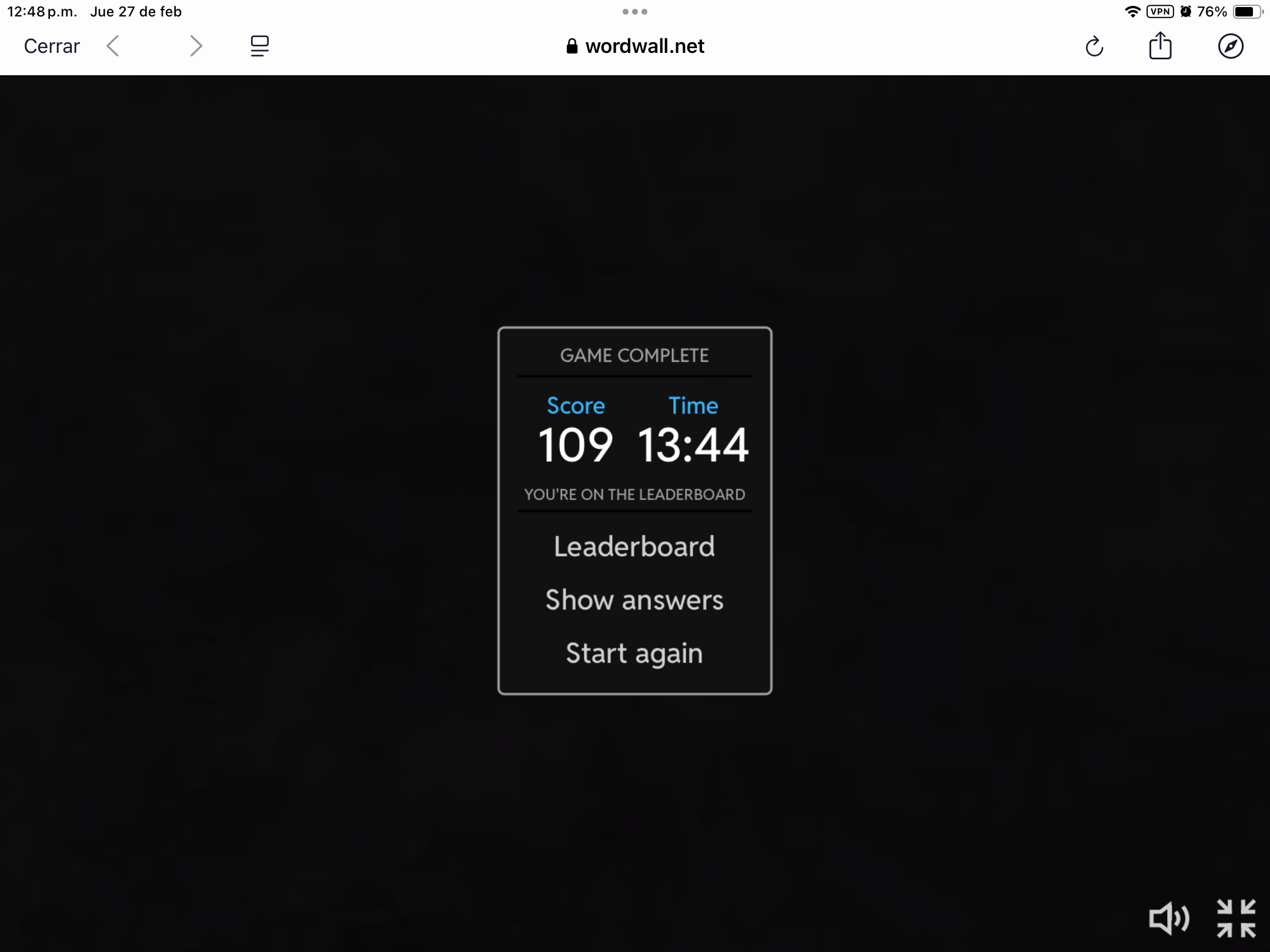Tap the wordwall.net address bar

click(x=635, y=46)
